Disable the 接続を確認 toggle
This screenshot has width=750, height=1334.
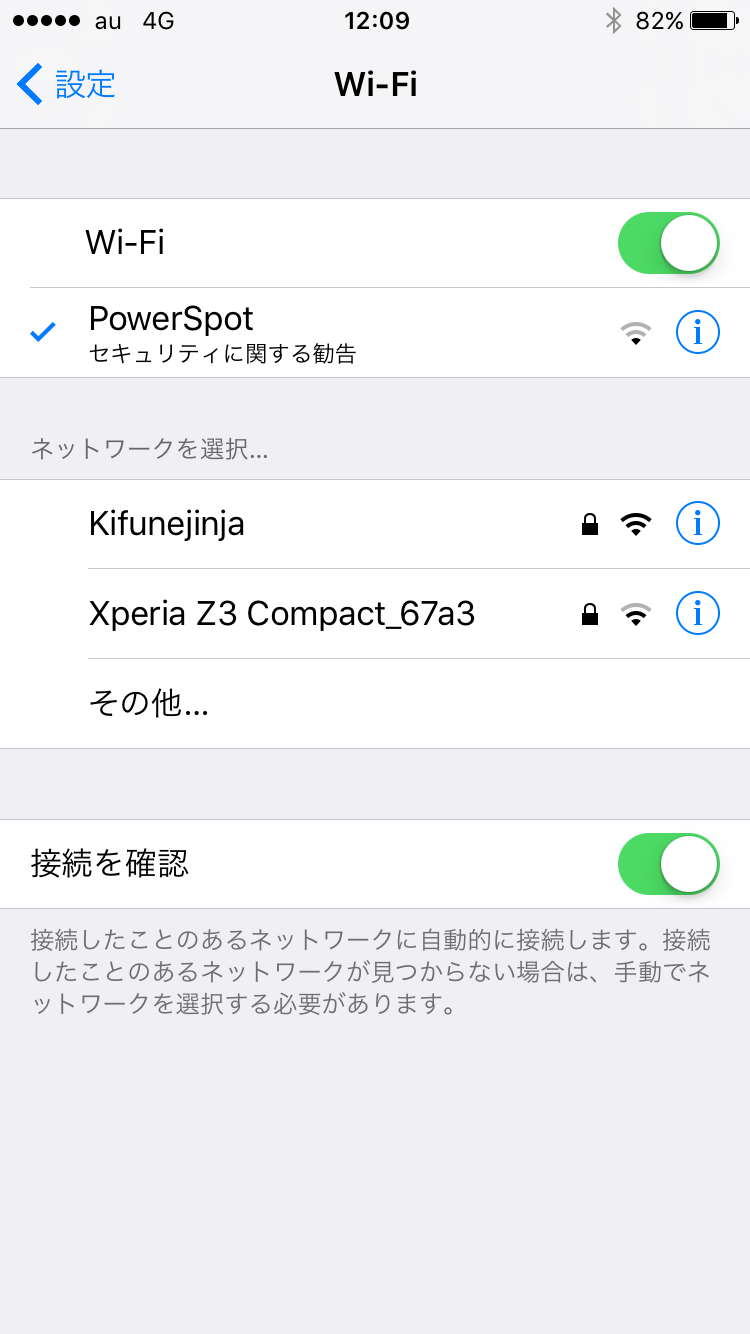point(669,864)
